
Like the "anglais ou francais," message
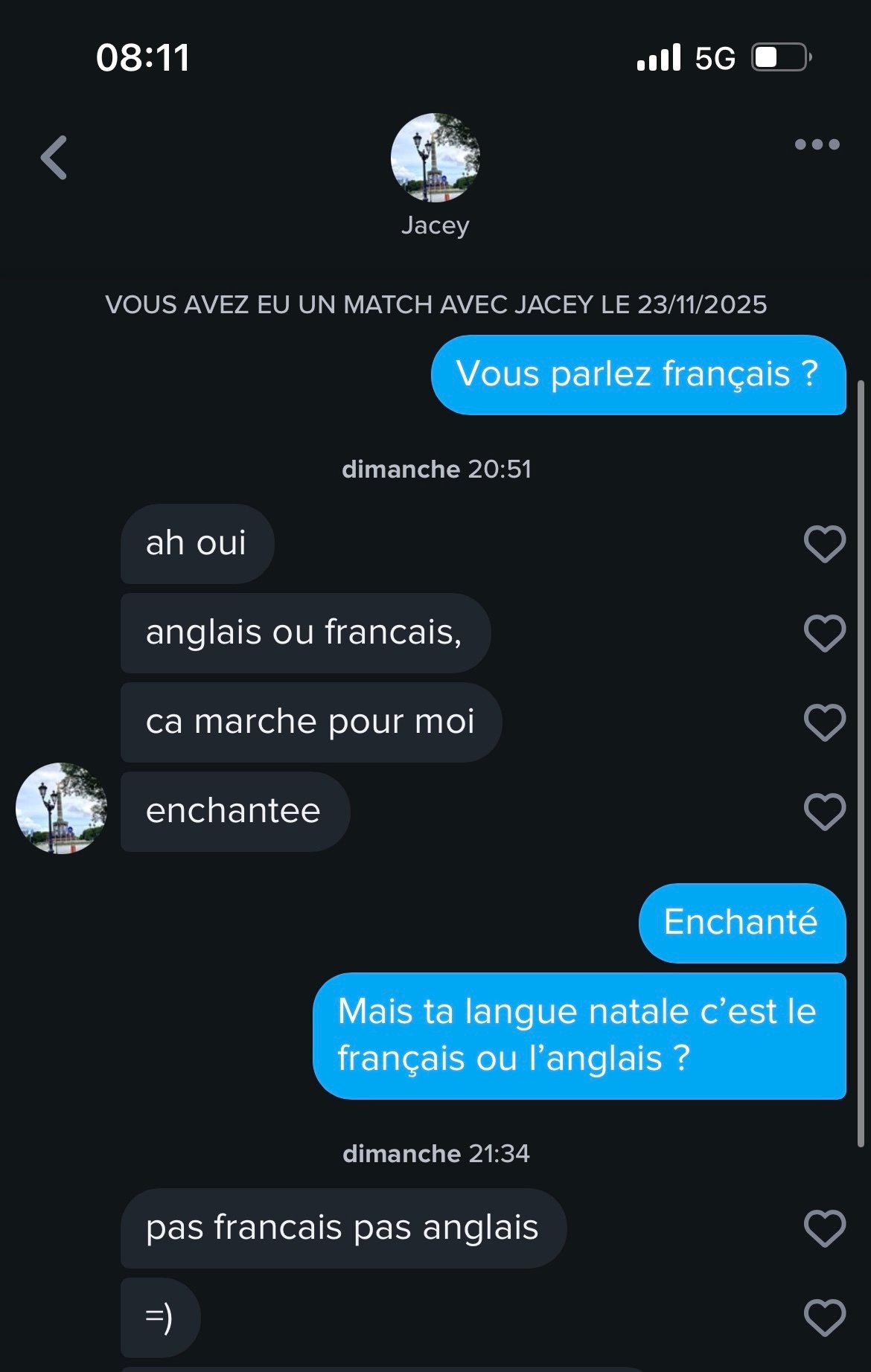pyautogui.click(x=824, y=633)
